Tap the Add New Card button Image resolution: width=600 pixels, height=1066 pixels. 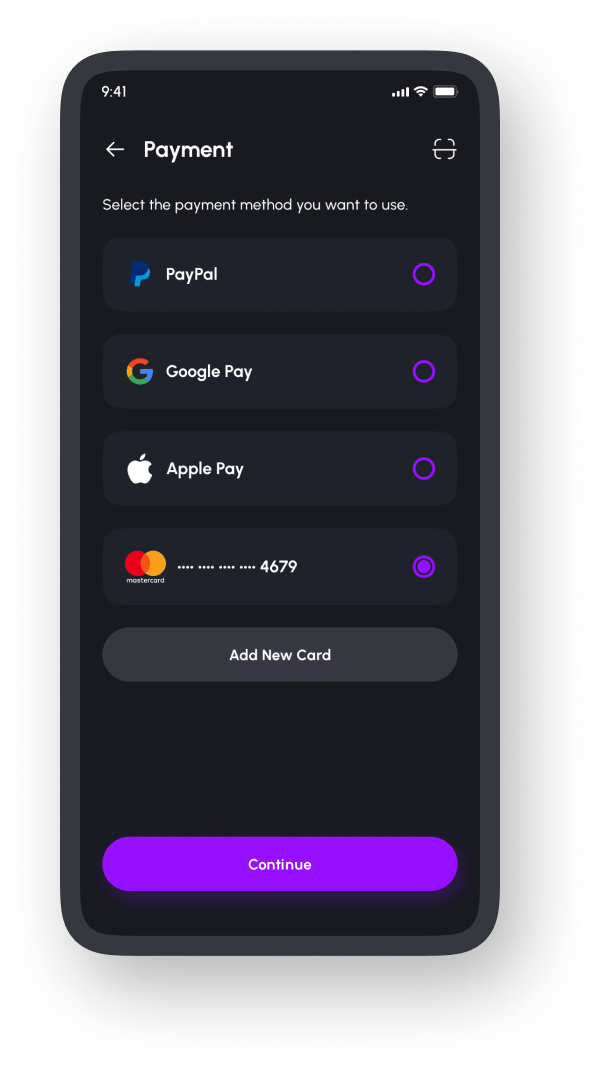point(280,655)
